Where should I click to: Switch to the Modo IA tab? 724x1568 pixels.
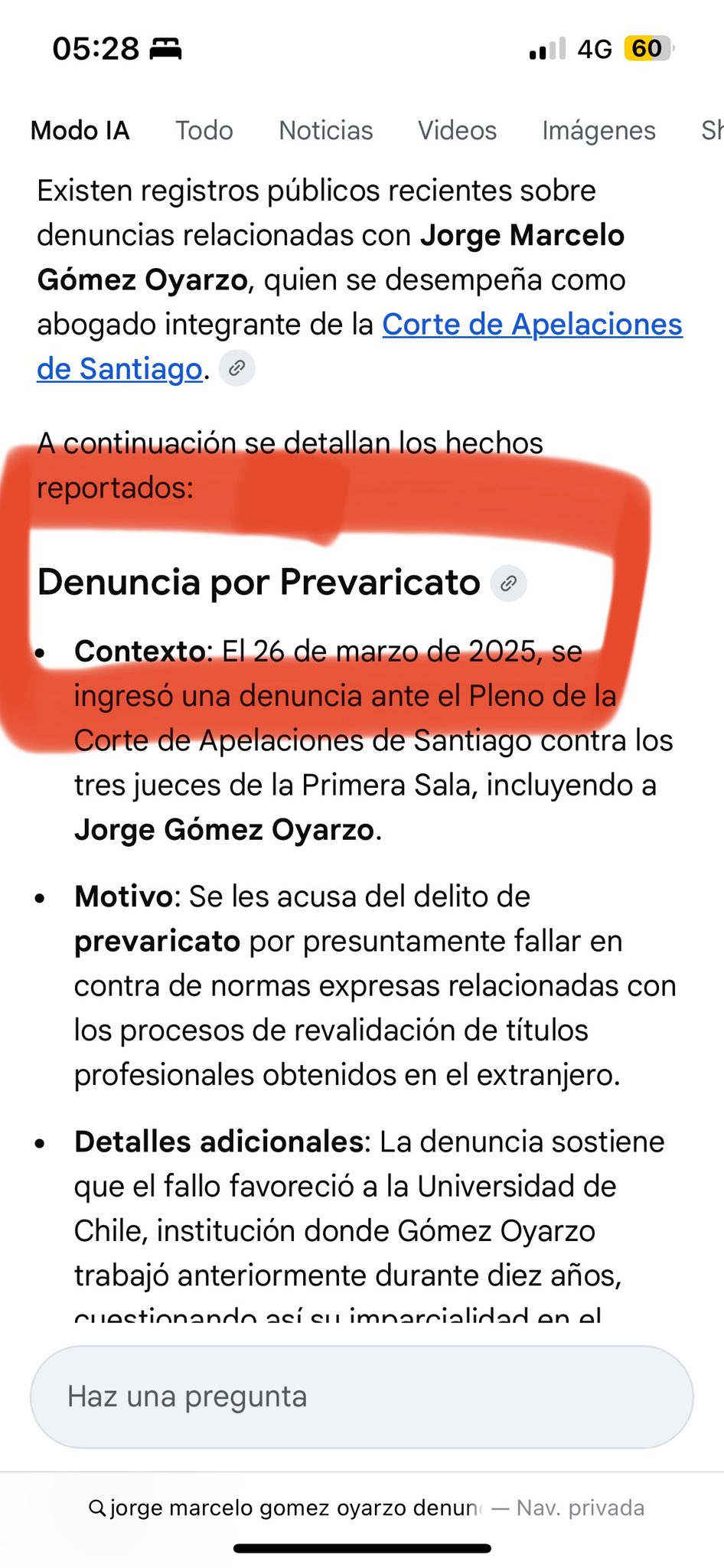pyautogui.click(x=80, y=130)
